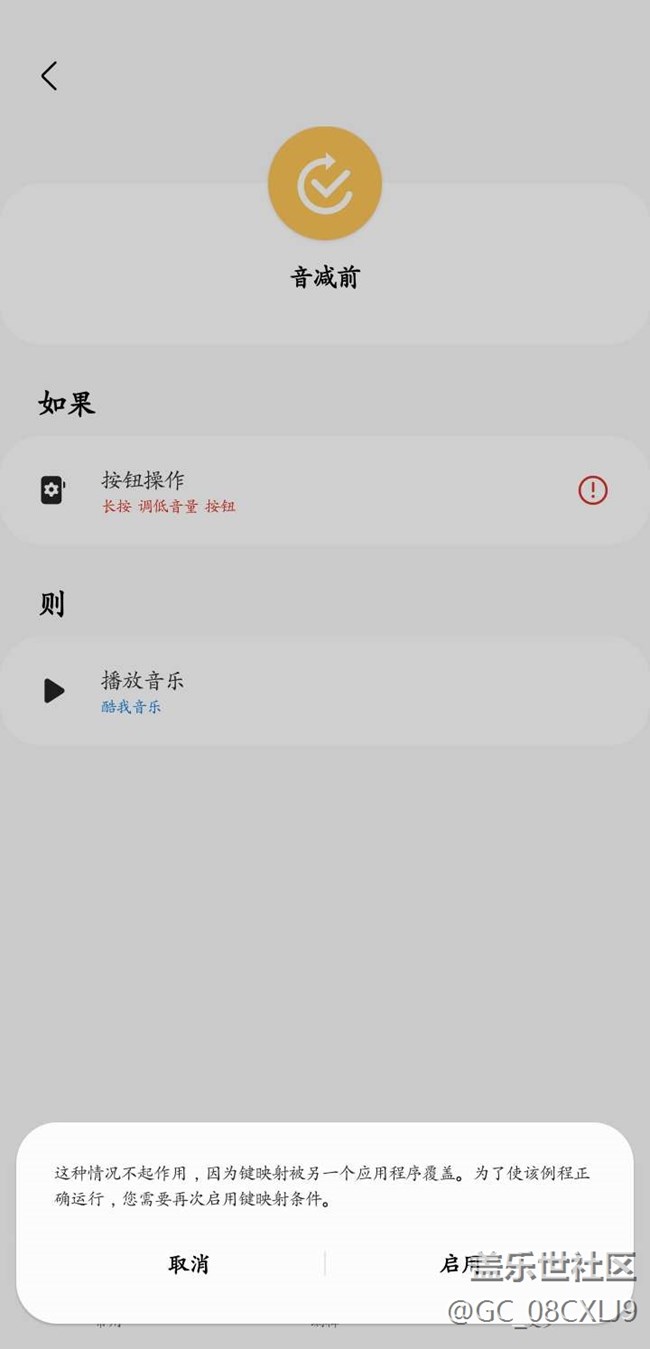The width and height of the screenshot is (650, 1349).
Task: Tap 取消 to cancel the dialog
Action: click(188, 1264)
